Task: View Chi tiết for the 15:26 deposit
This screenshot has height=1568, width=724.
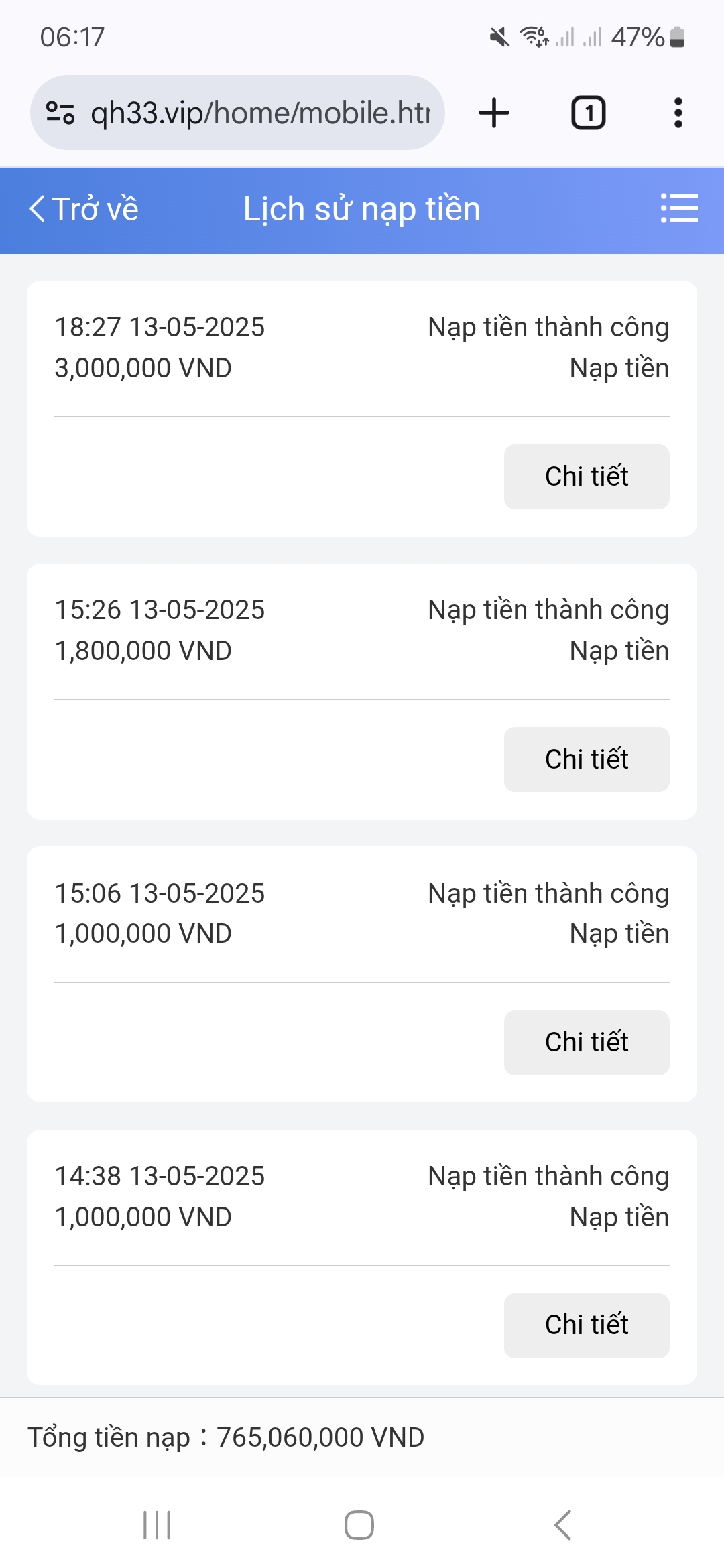Action: (587, 759)
